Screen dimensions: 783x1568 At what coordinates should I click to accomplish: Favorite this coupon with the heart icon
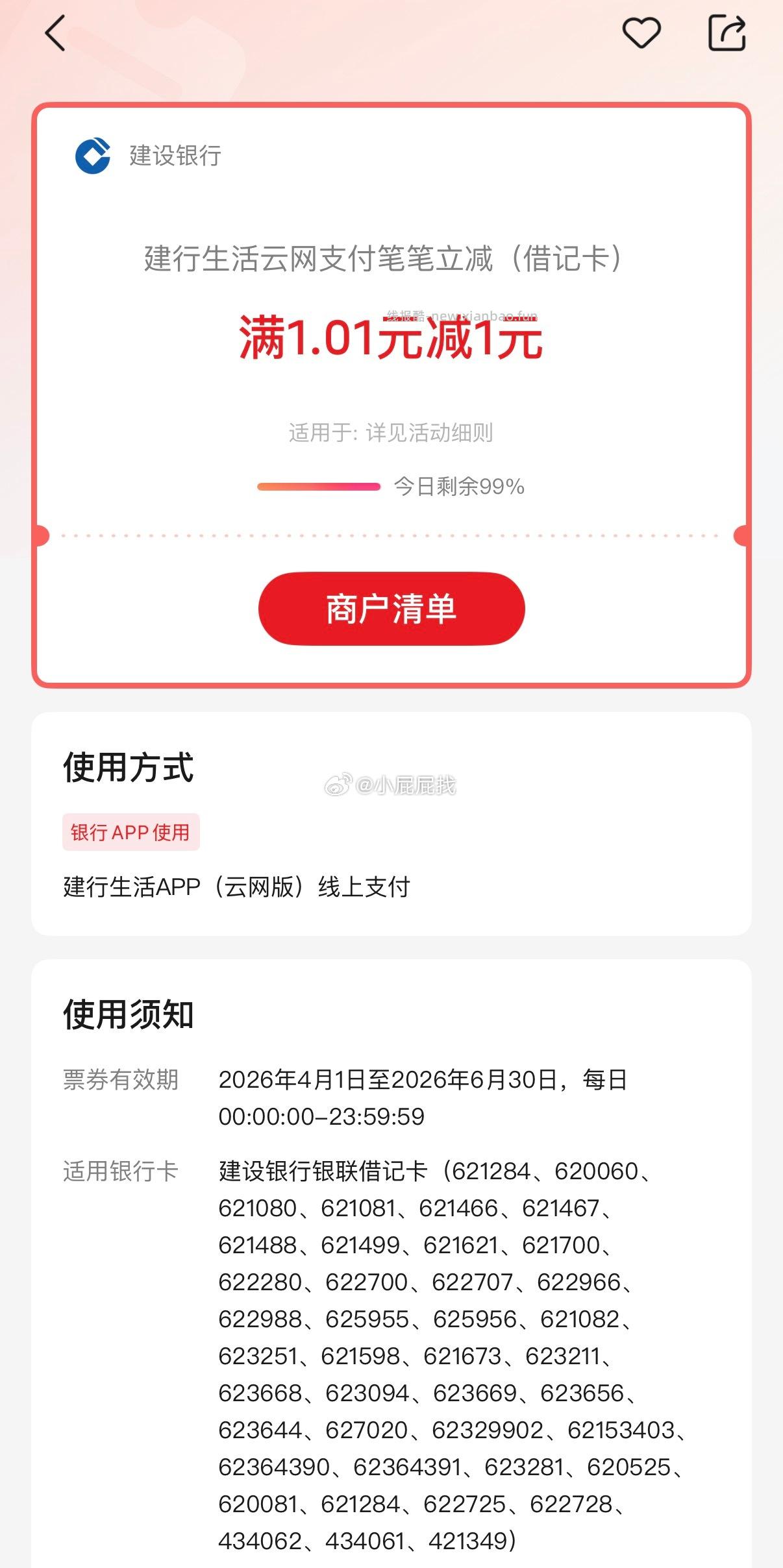point(641,33)
